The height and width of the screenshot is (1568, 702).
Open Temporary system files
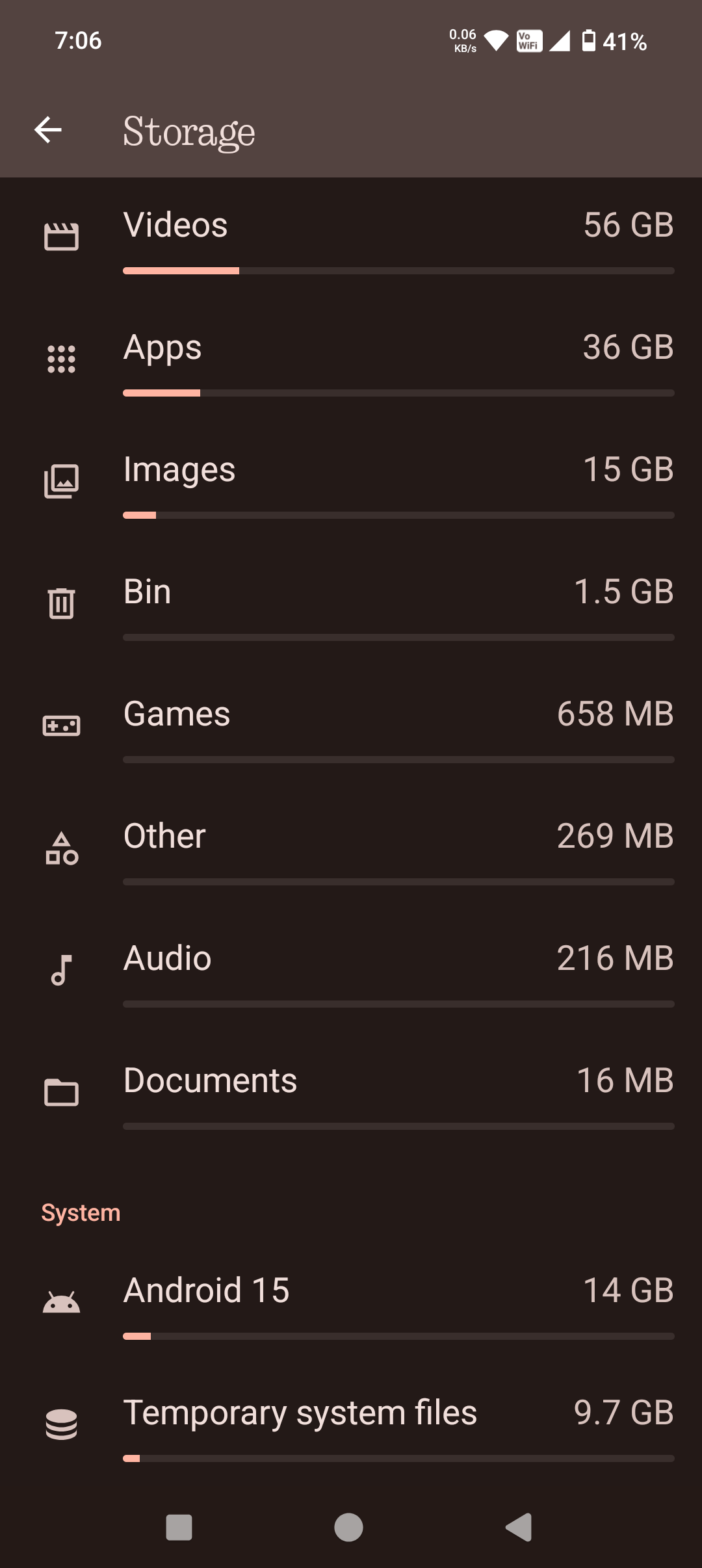point(351,1426)
